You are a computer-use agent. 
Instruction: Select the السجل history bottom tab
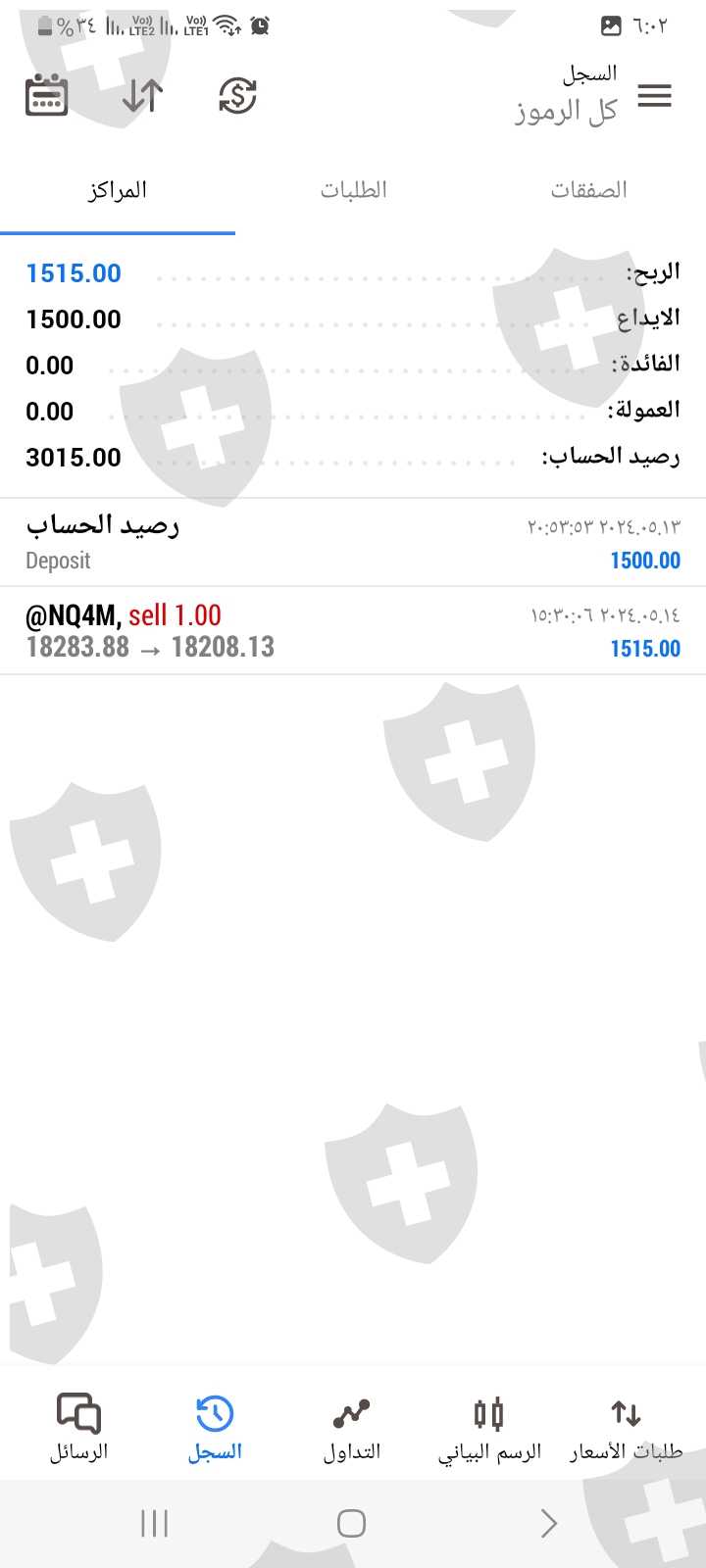(x=215, y=1427)
